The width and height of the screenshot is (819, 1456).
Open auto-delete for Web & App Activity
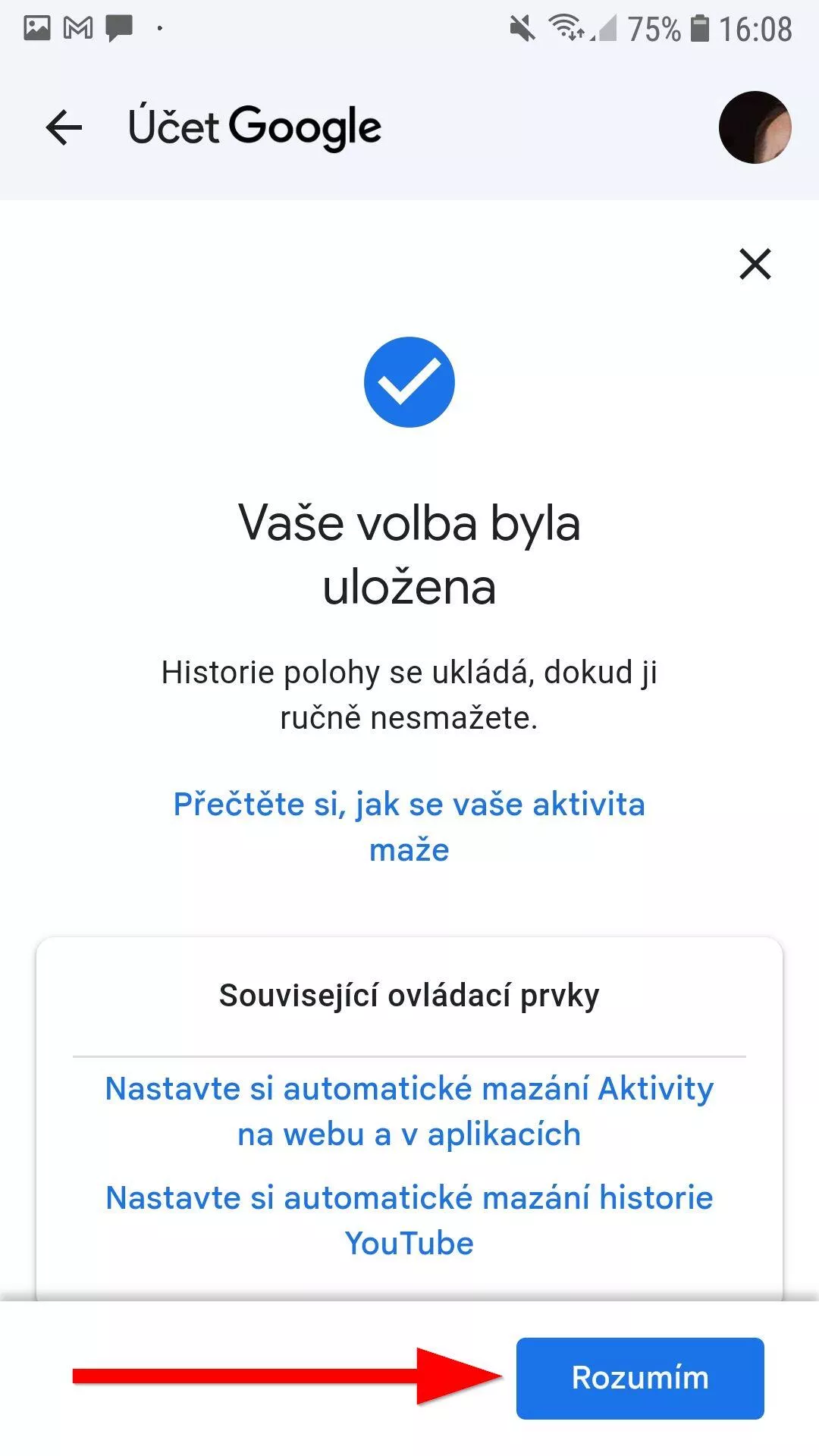click(409, 1111)
